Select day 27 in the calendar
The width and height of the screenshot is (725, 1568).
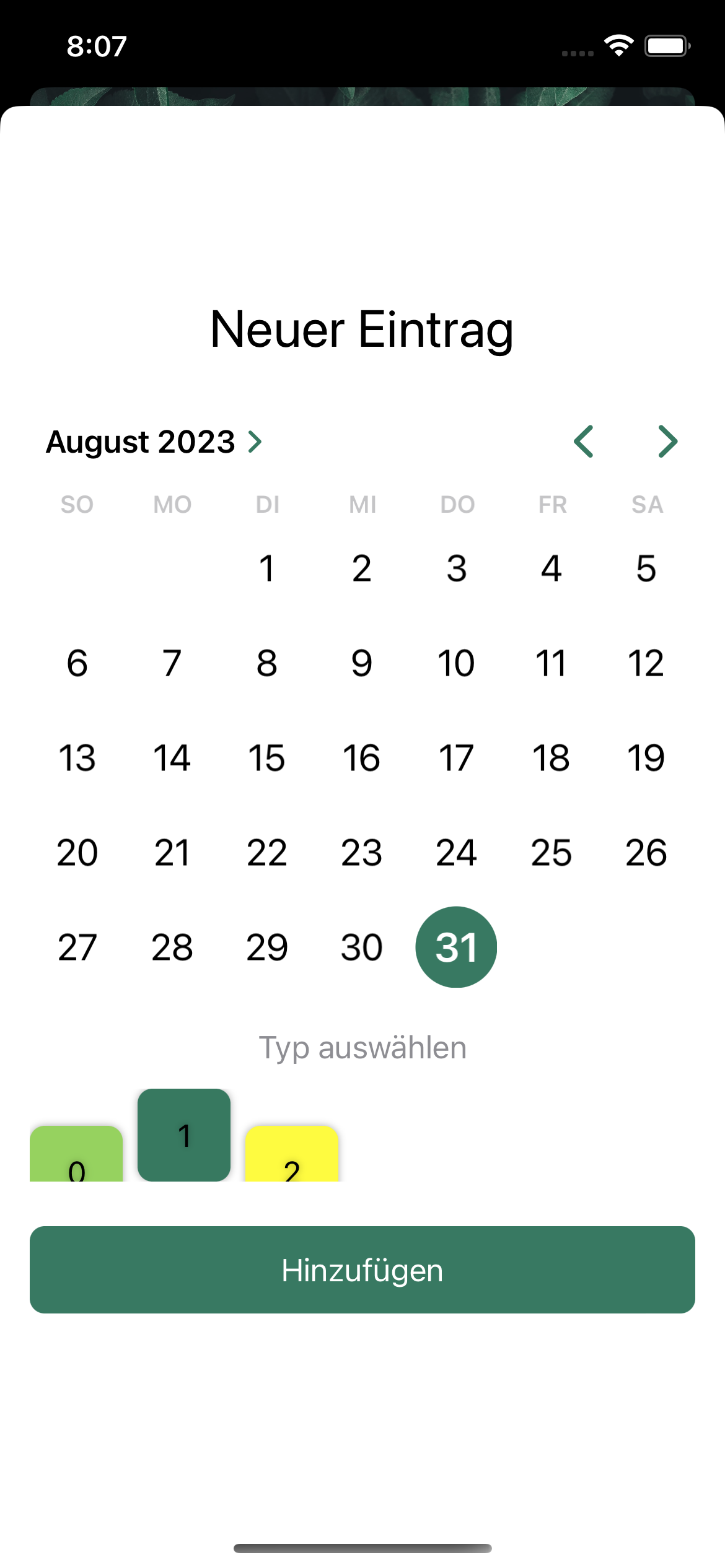click(77, 947)
